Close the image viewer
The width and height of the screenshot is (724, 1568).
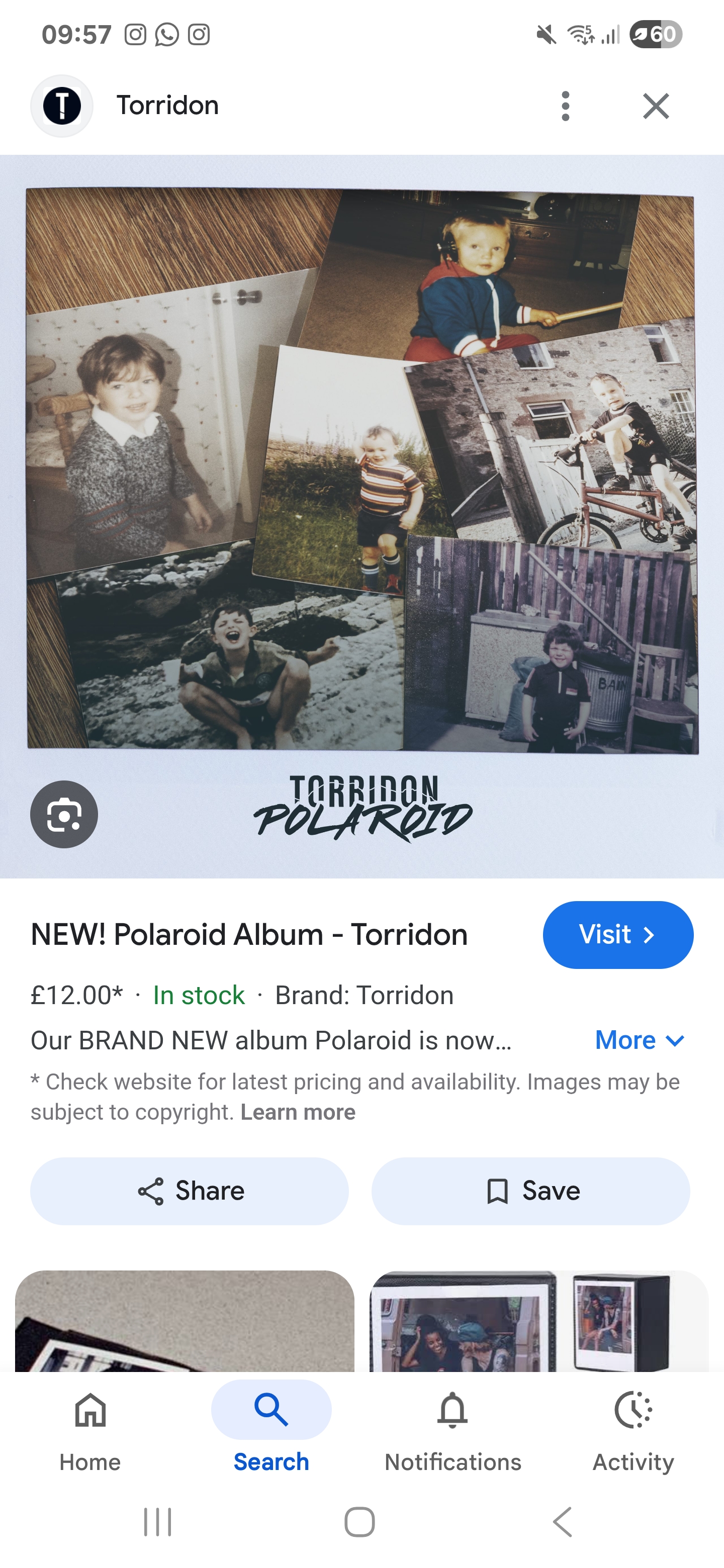655,106
